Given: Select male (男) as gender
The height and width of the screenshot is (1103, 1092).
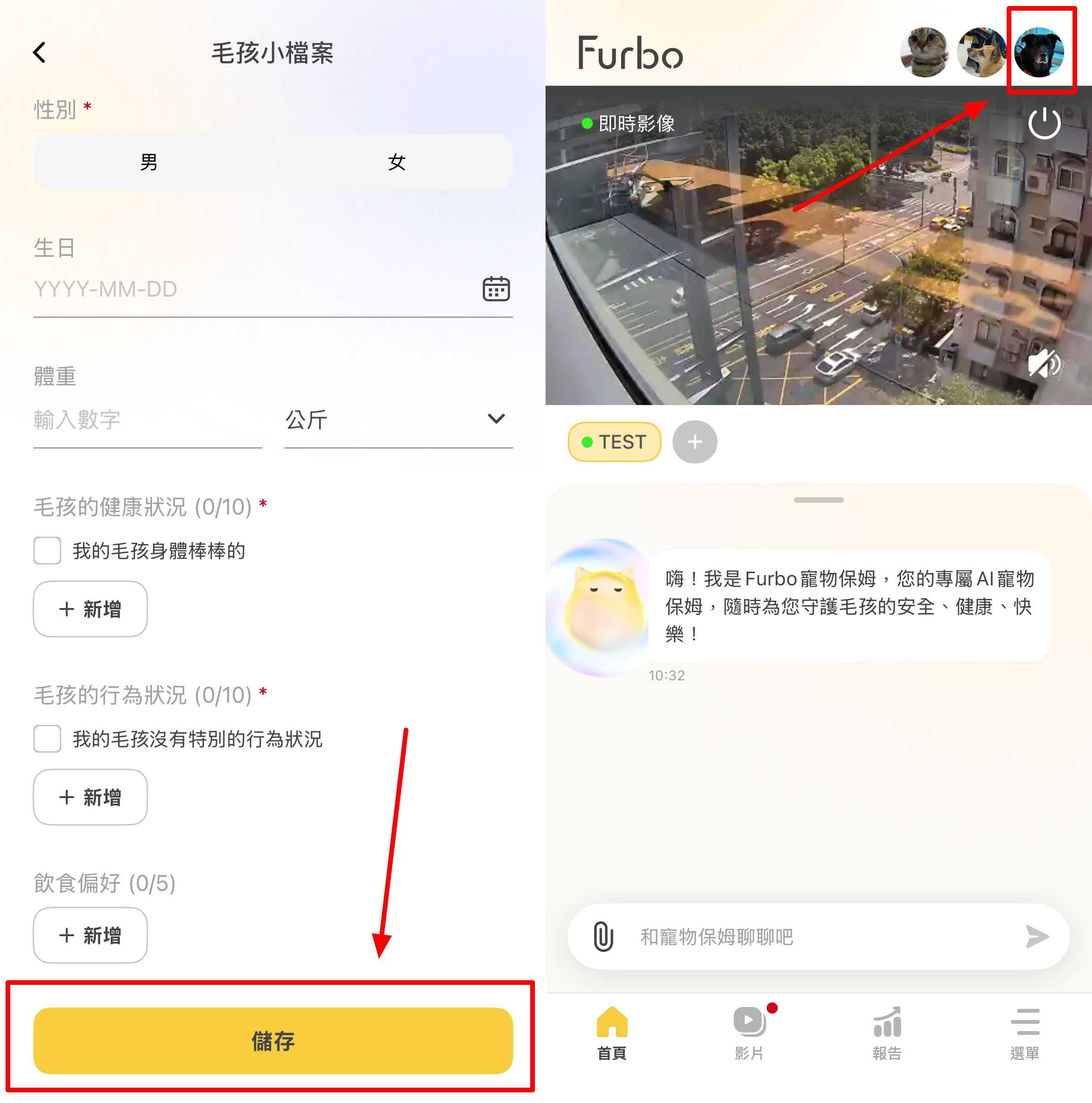Looking at the screenshot, I should point(148,162).
